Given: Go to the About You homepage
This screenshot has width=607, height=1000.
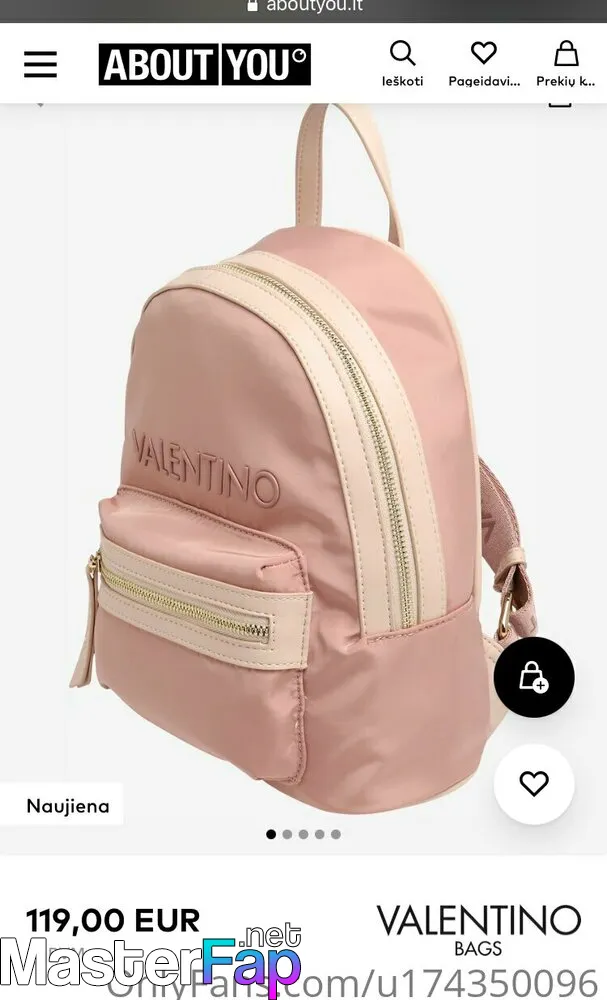Looking at the screenshot, I should (x=204, y=64).
